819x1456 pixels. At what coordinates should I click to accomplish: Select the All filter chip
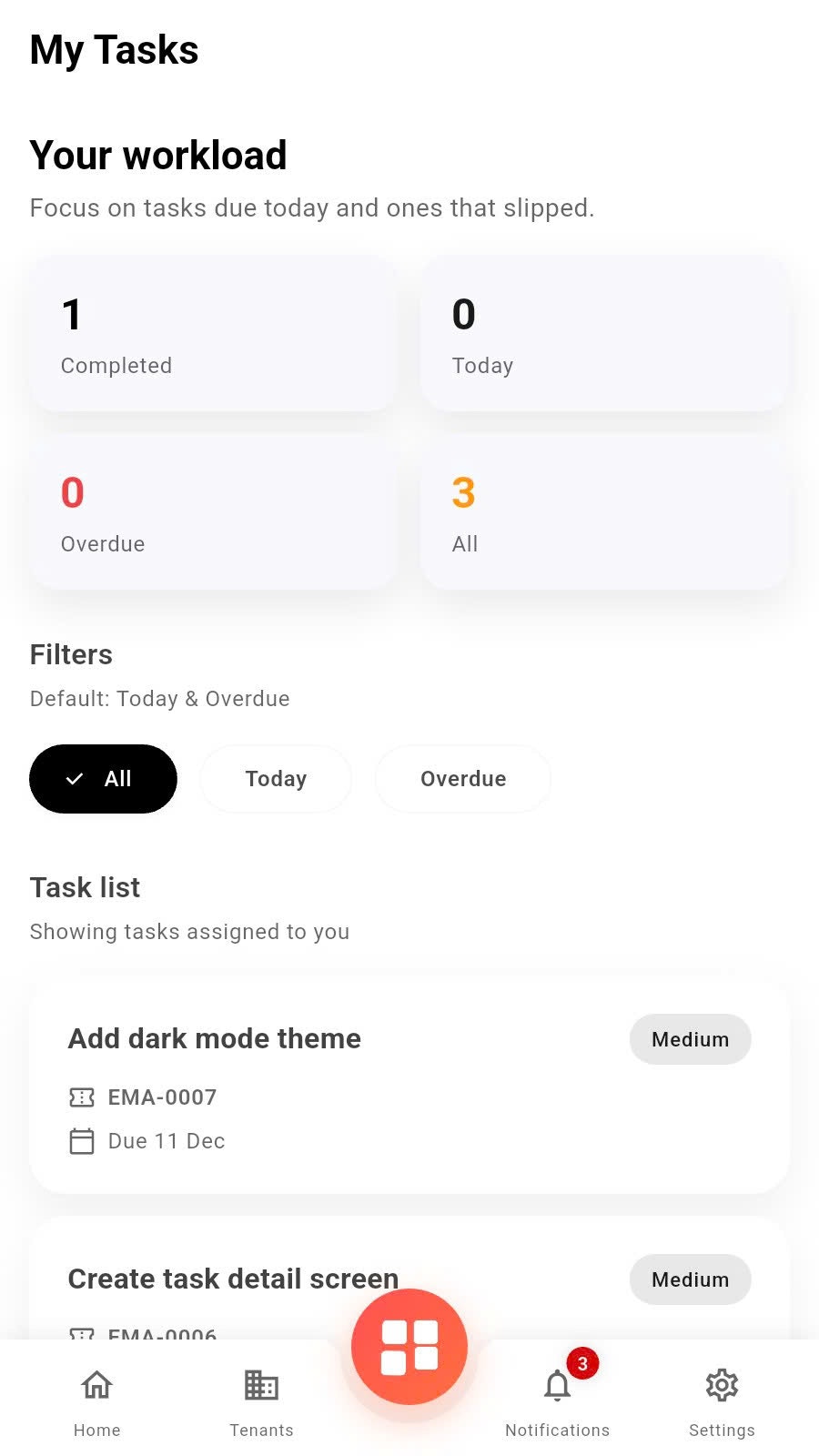coord(103,779)
